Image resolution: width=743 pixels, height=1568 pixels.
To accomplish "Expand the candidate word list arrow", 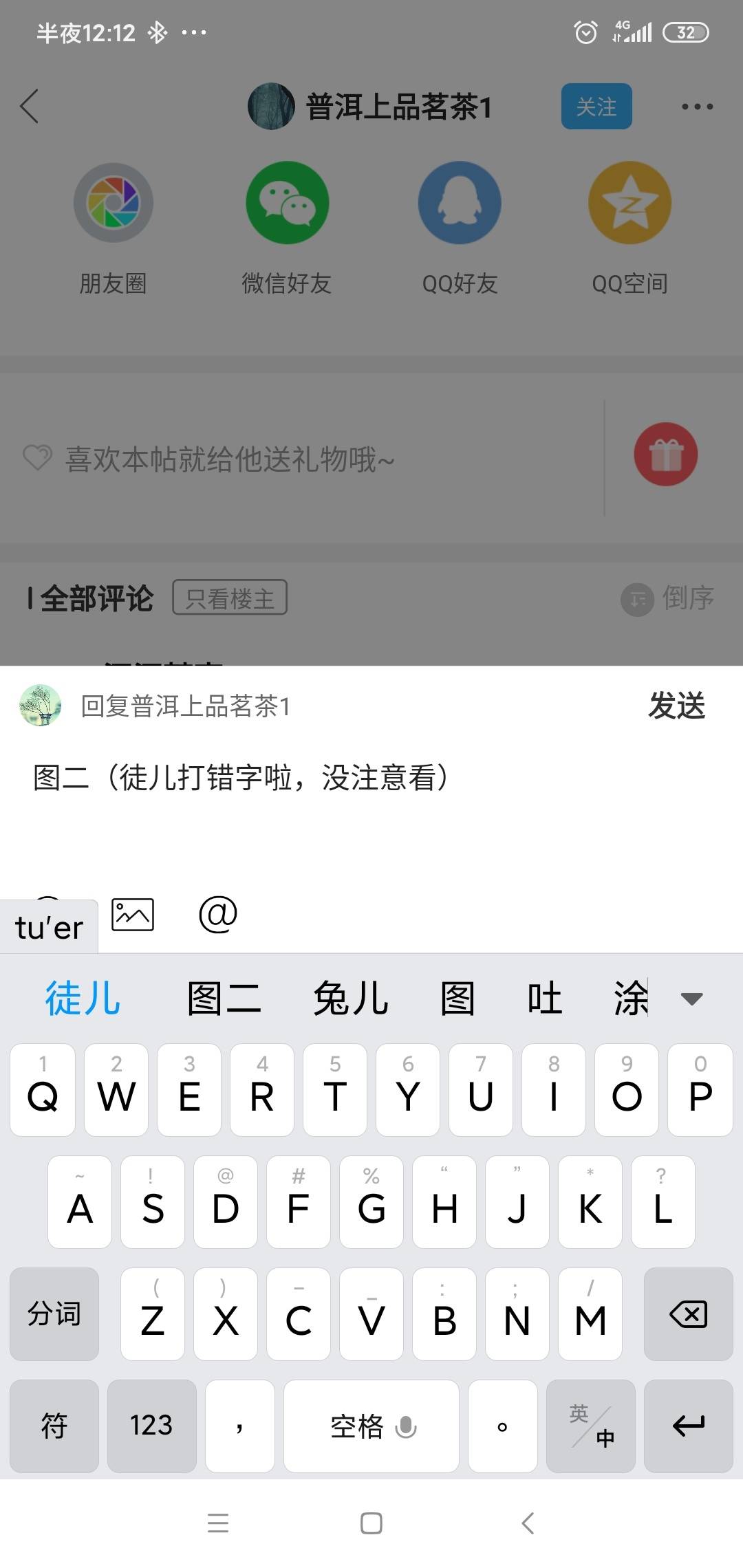I will pos(691,999).
